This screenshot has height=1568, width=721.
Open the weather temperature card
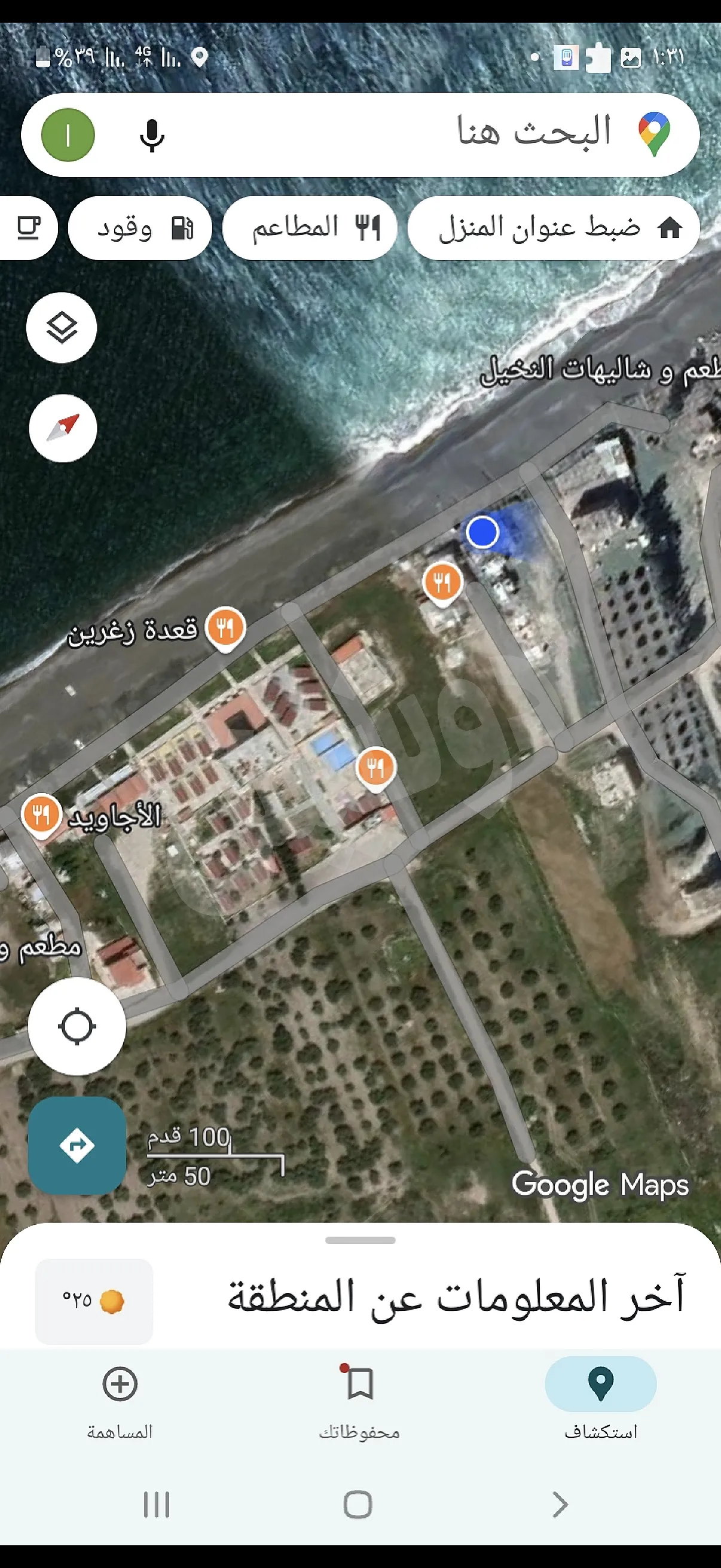point(94,1301)
